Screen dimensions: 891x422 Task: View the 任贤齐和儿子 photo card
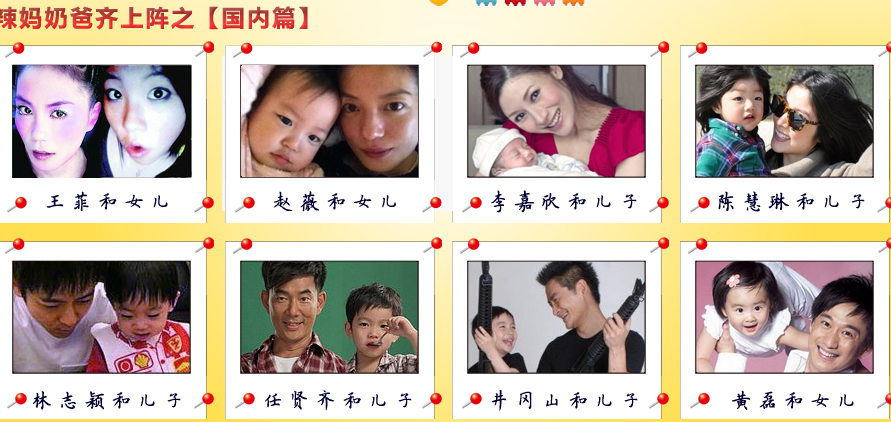[x=329, y=317]
